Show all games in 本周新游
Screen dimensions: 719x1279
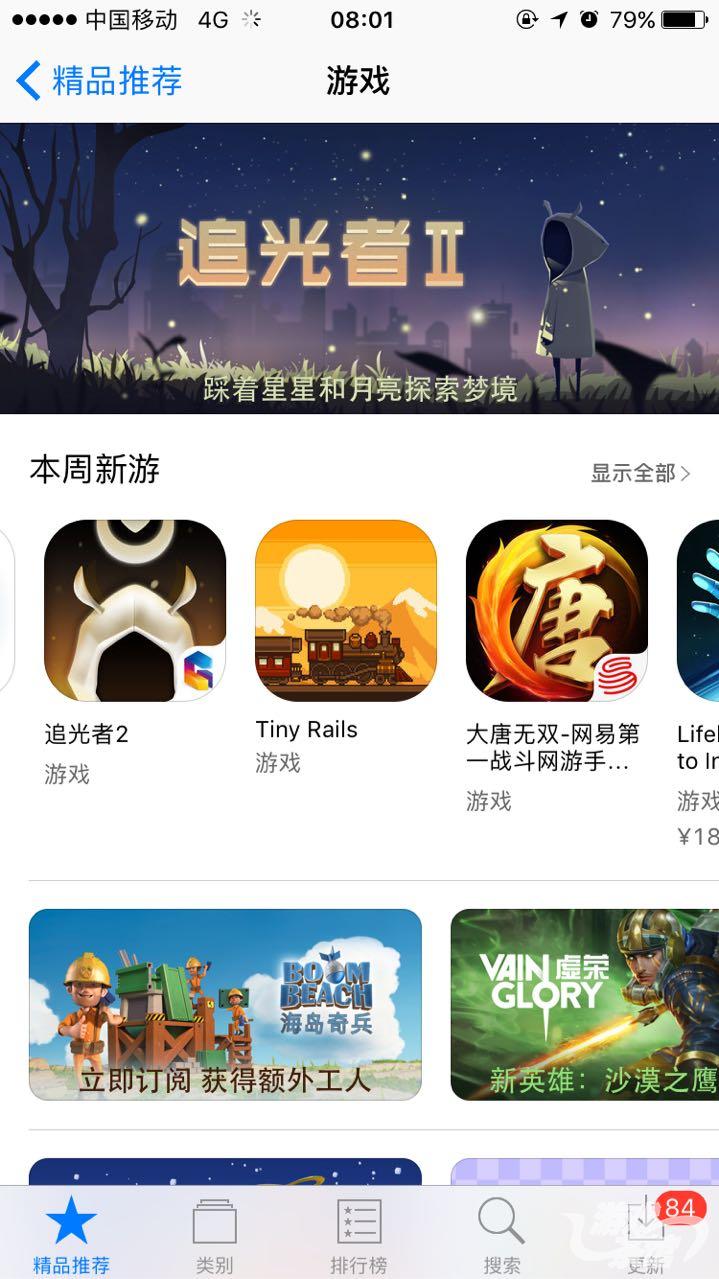[x=640, y=473]
